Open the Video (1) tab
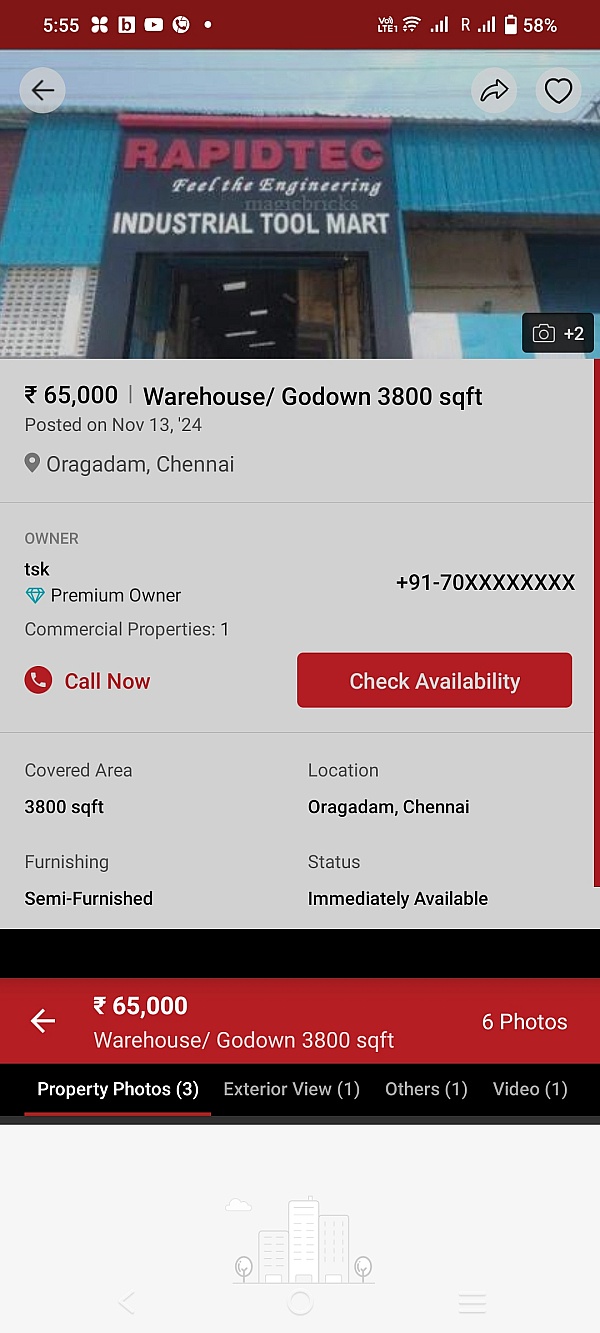This screenshot has width=600, height=1333. (x=530, y=1089)
